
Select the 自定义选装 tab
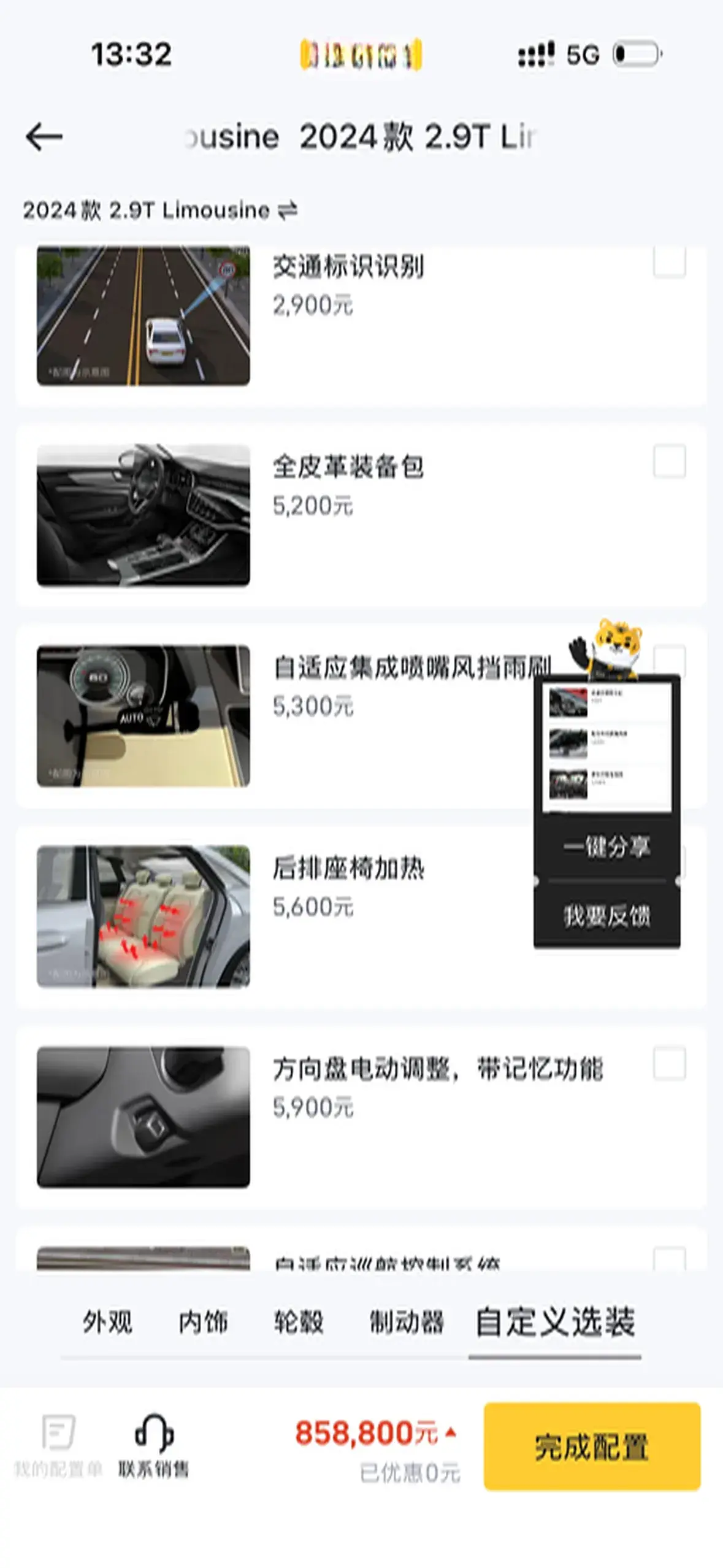pyautogui.click(x=555, y=1322)
